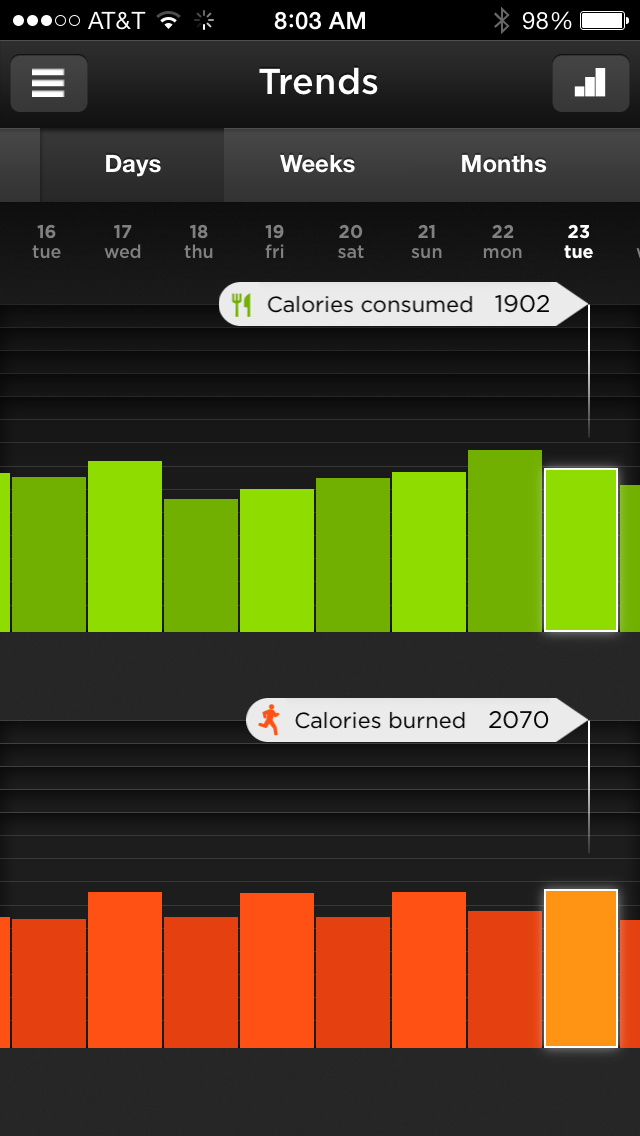Screen dimensions: 640x1136
Task: Select the orange burned bar for Tuesday 16
Action: tap(49, 983)
